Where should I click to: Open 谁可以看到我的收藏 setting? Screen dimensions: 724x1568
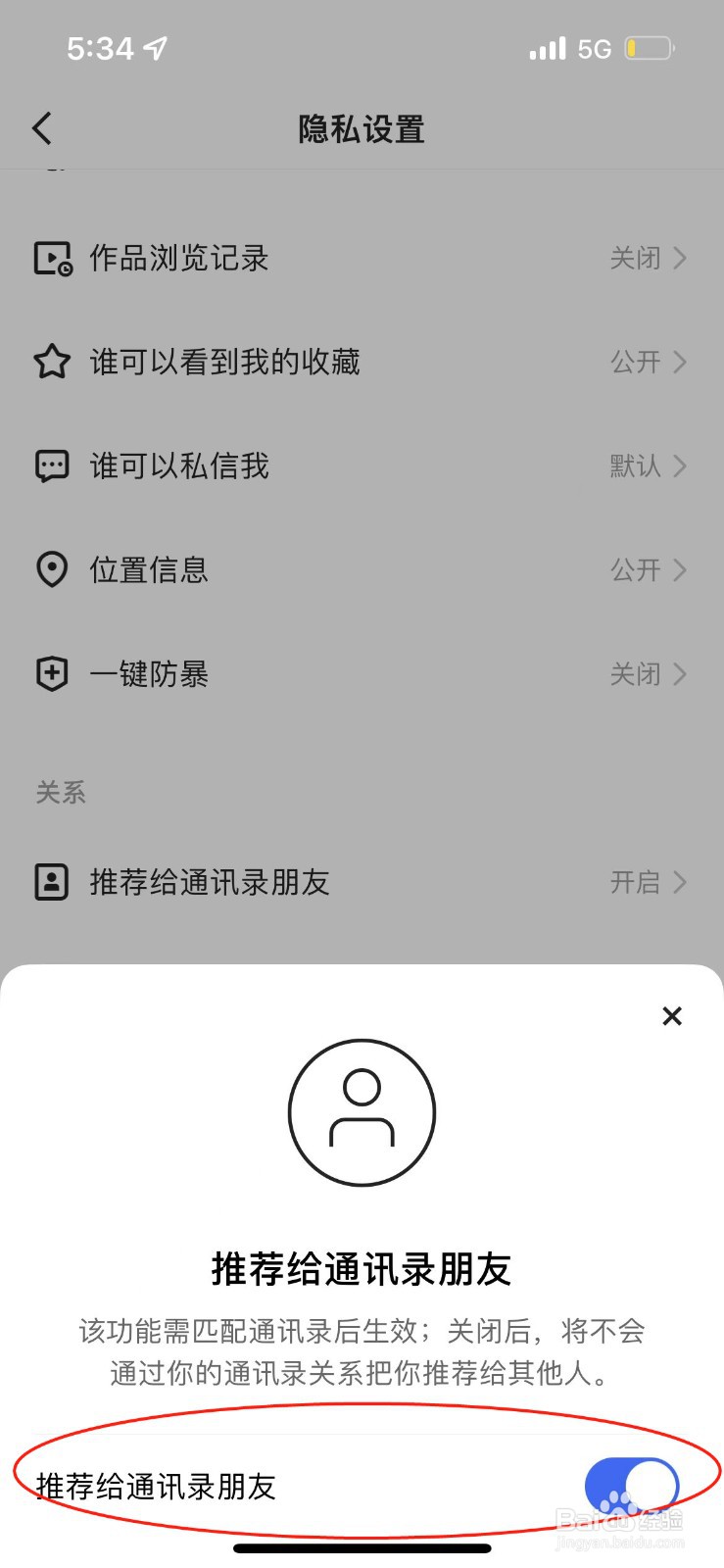click(x=361, y=363)
